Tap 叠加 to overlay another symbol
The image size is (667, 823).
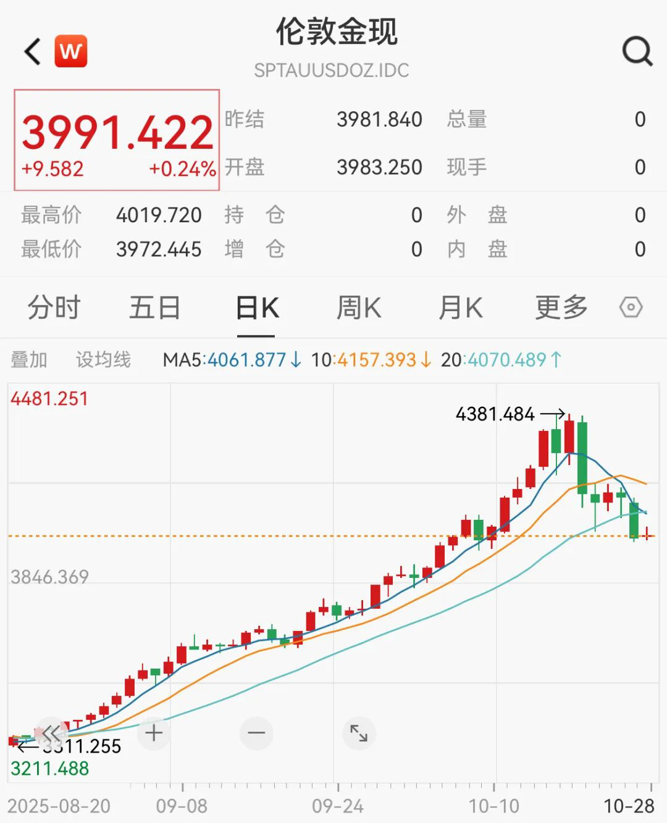click(29, 360)
